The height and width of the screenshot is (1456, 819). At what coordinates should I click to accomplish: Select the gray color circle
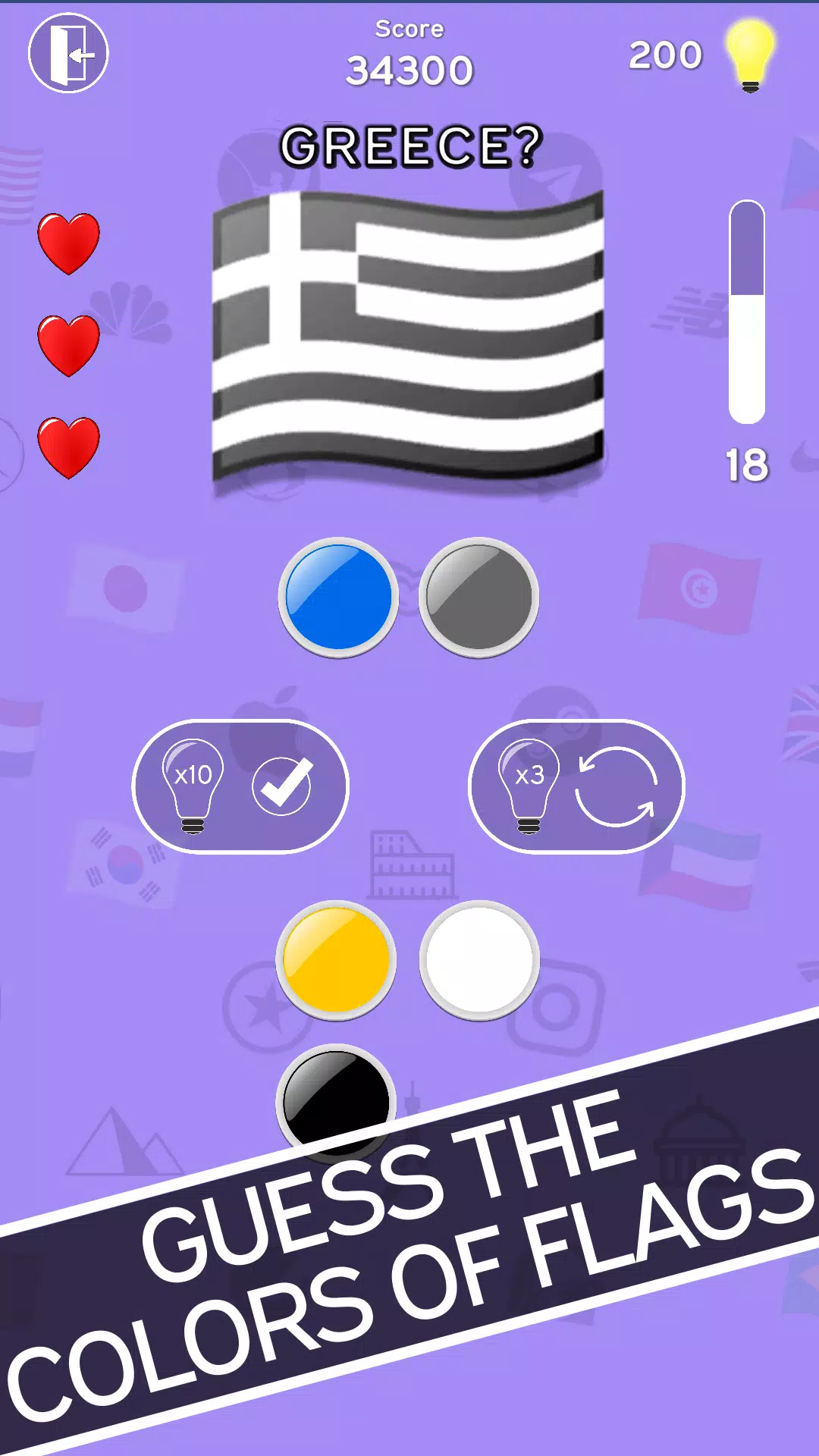479,598
